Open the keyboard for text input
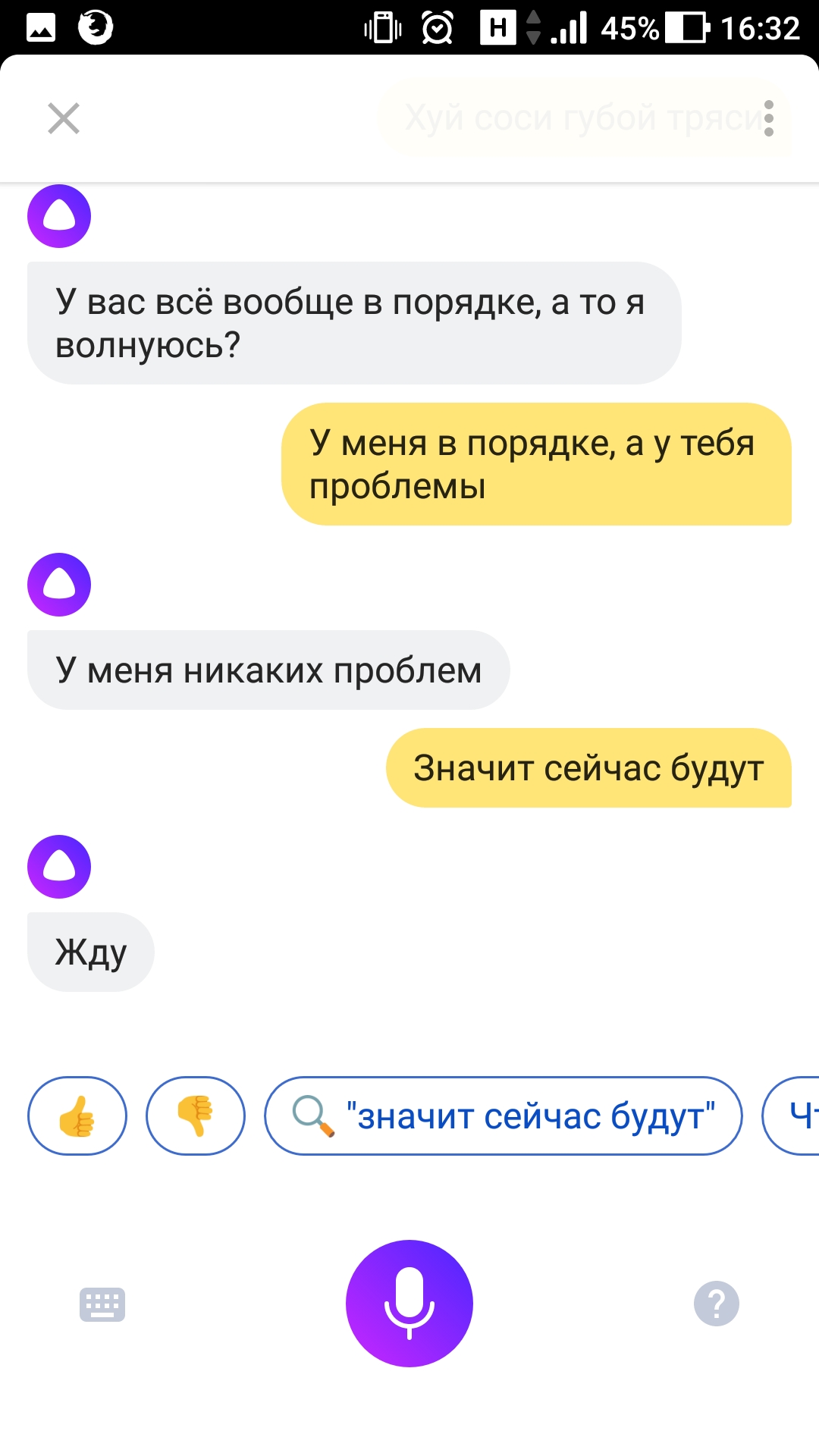 click(x=102, y=1304)
